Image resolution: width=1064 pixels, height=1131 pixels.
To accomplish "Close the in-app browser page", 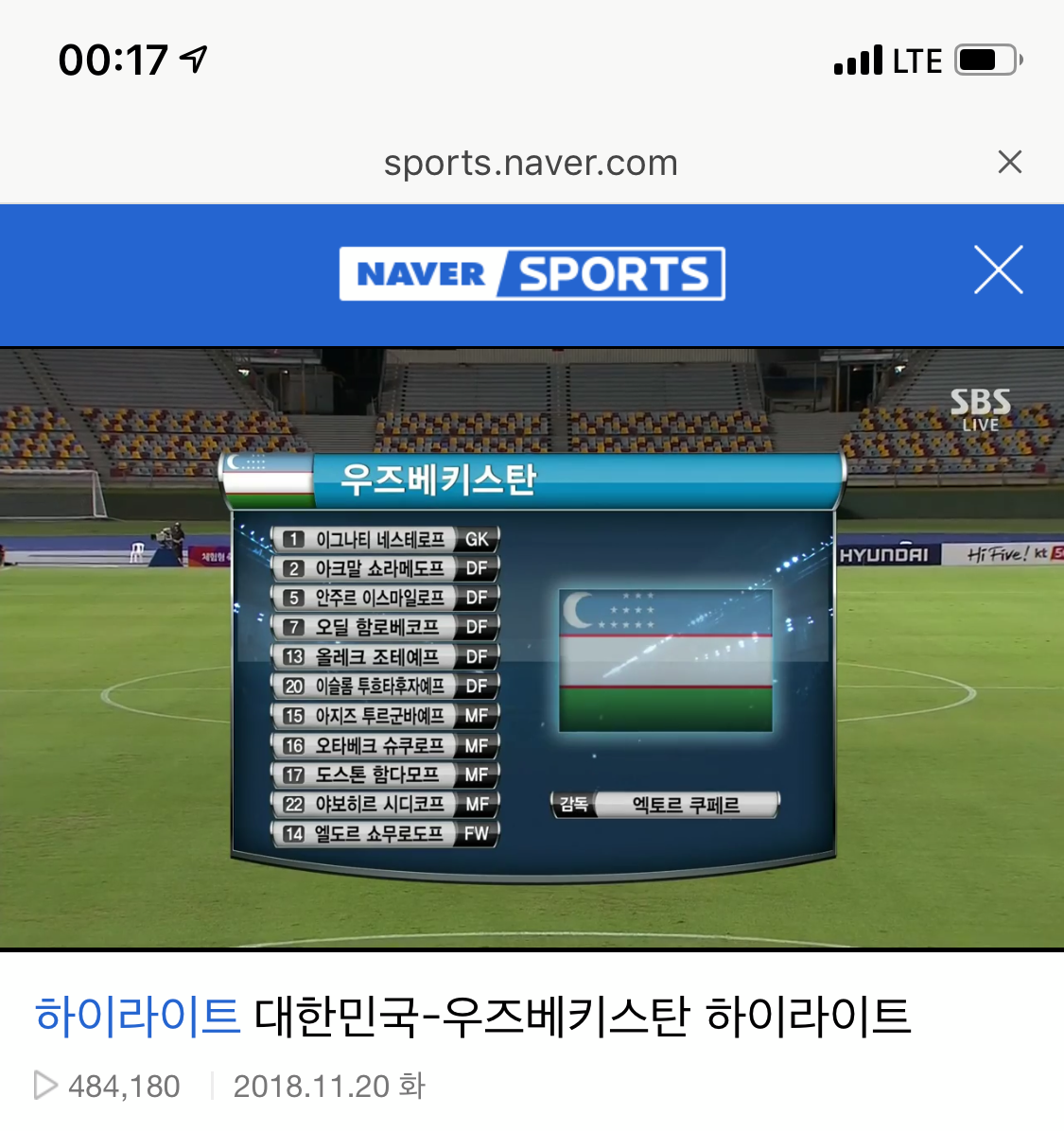I will pyautogui.click(x=1009, y=162).
